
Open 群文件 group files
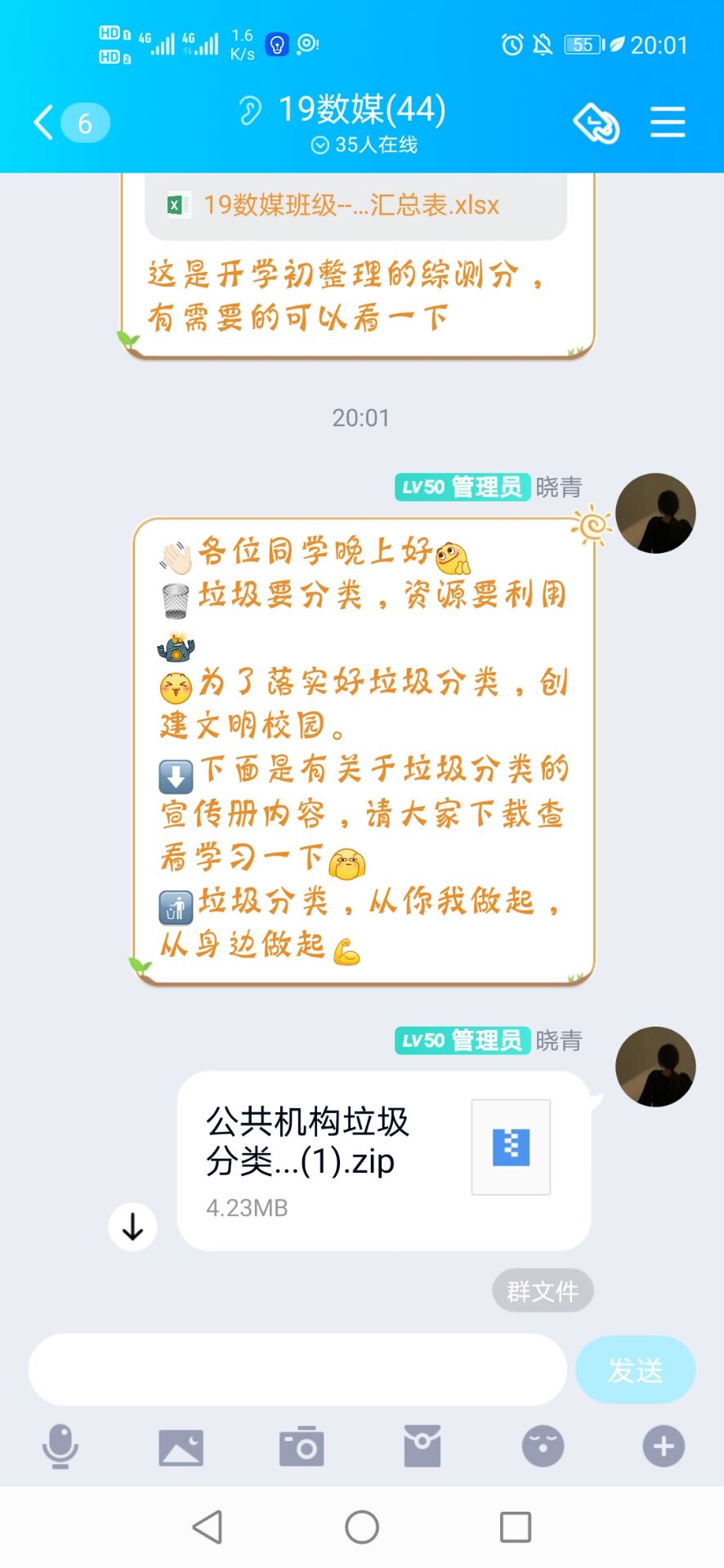click(x=542, y=1291)
